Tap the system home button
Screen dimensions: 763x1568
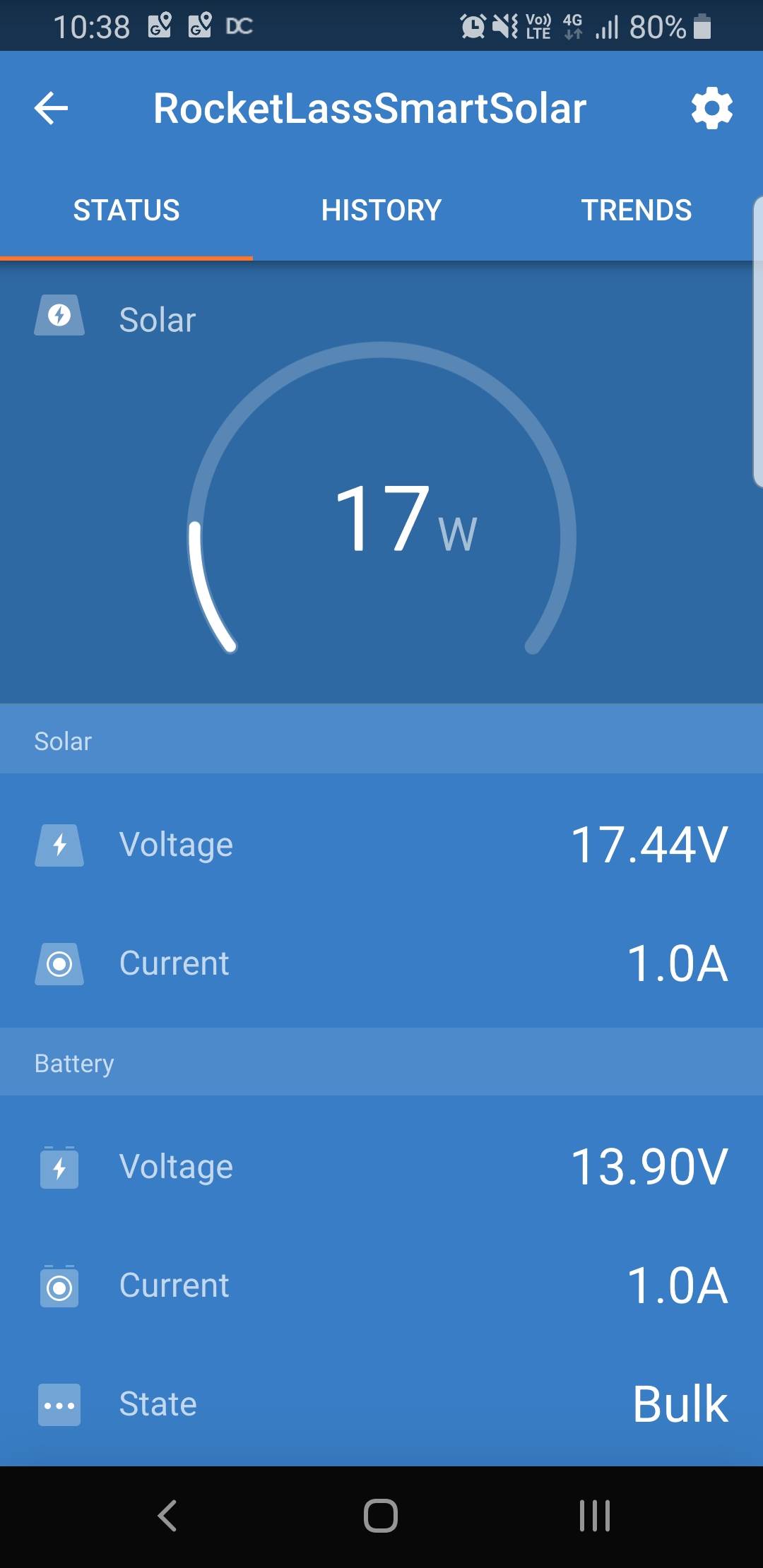tap(381, 1516)
